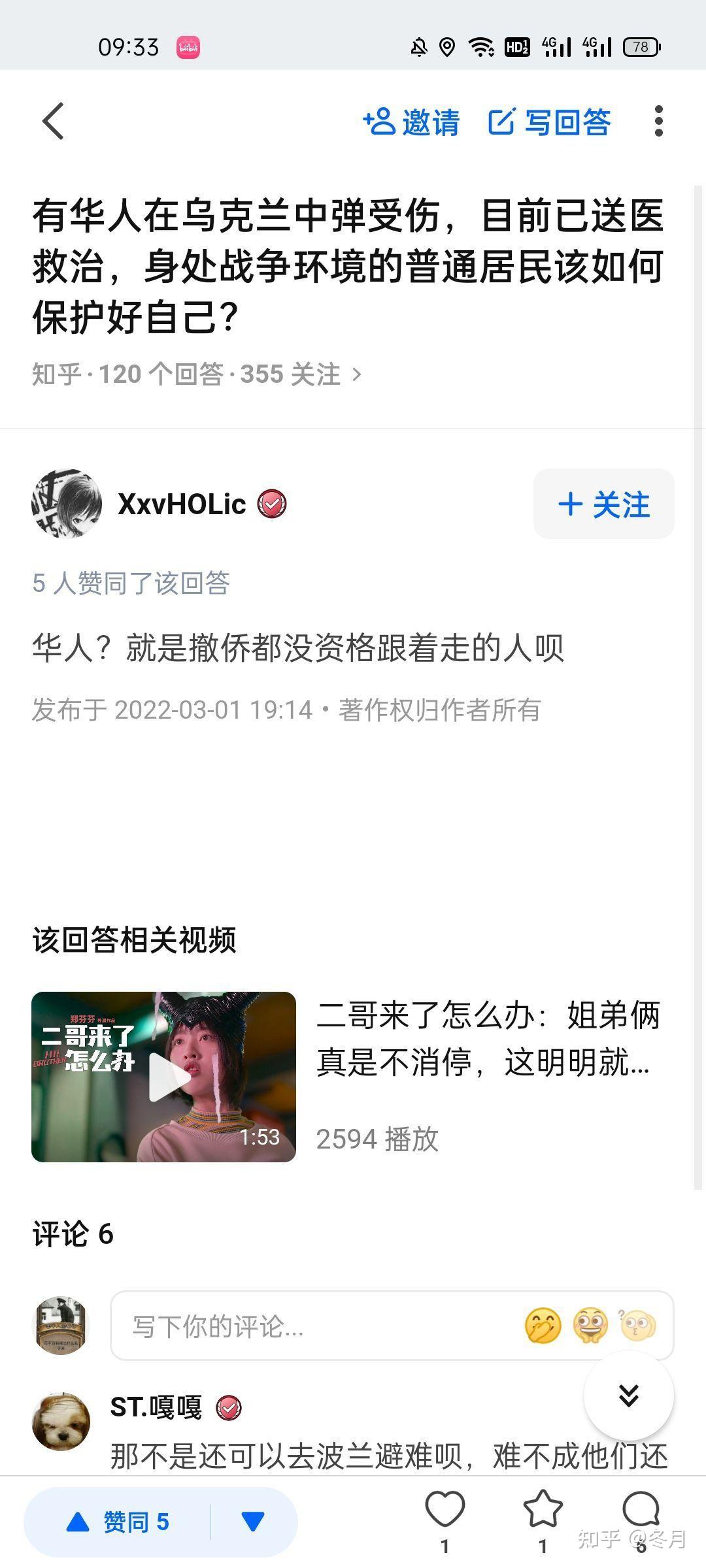Go back using the top-left arrow
Image resolution: width=706 pixels, height=1568 pixels.
pyautogui.click(x=53, y=122)
